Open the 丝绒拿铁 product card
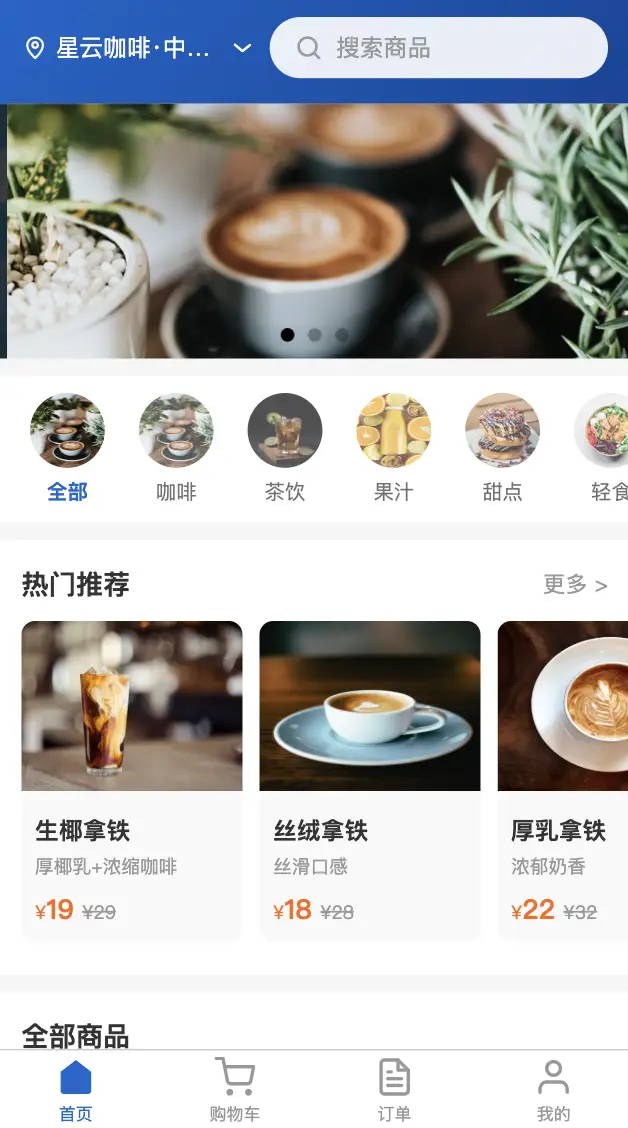Viewport: 628px width, 1128px height. (x=370, y=780)
